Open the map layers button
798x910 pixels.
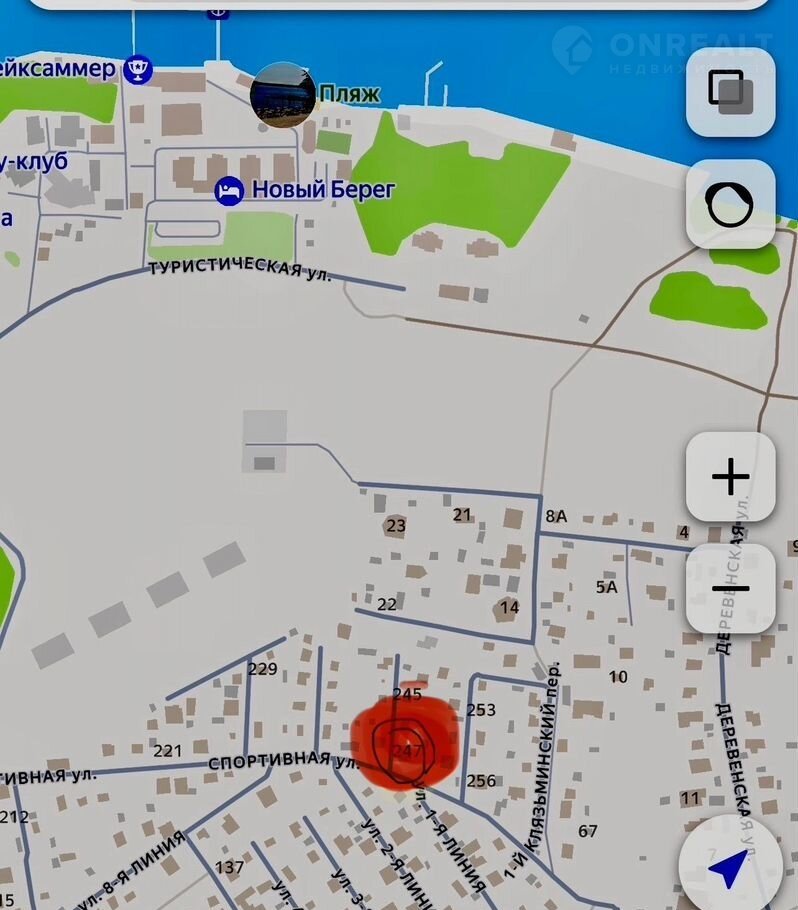point(730,92)
